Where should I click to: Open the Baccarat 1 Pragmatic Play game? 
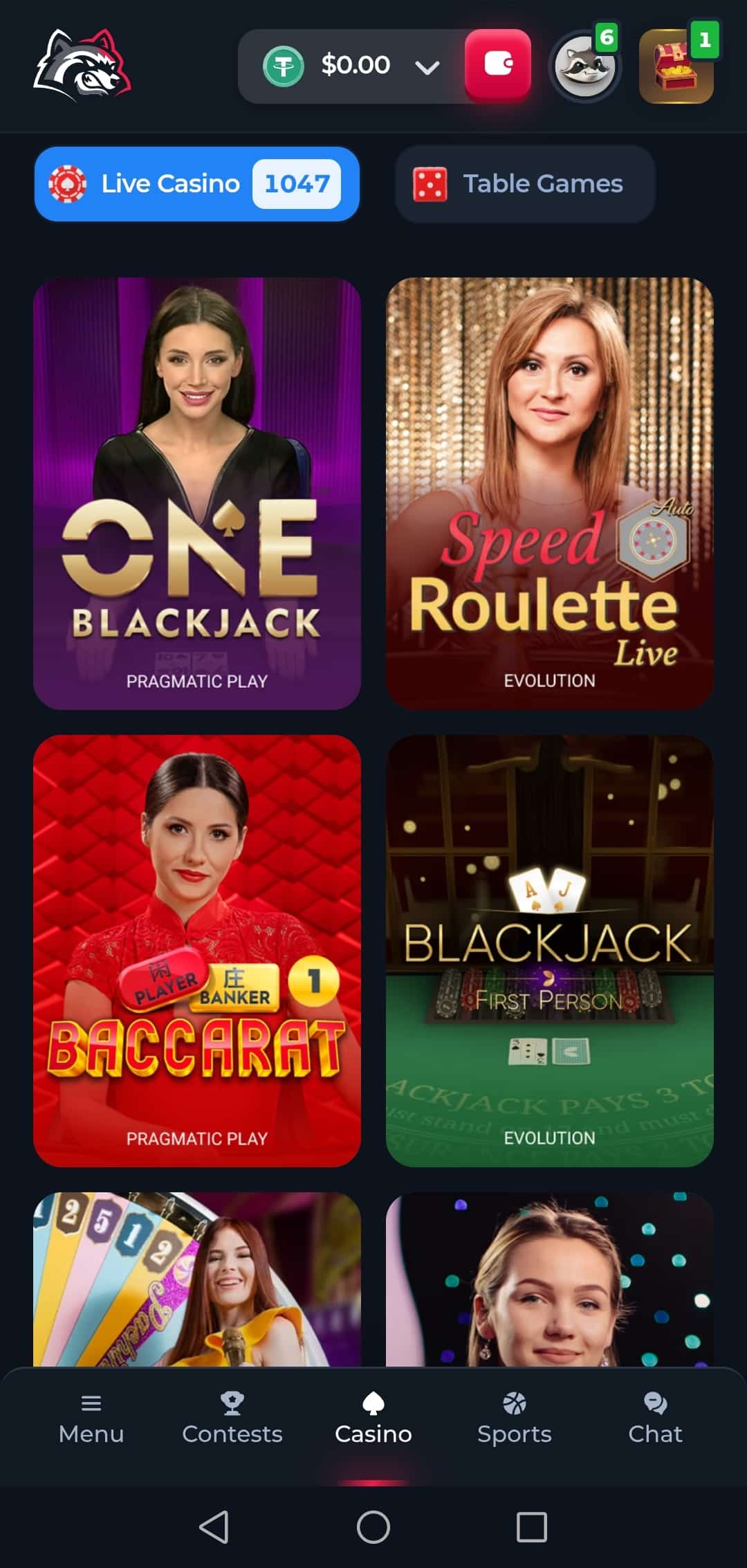(197, 950)
